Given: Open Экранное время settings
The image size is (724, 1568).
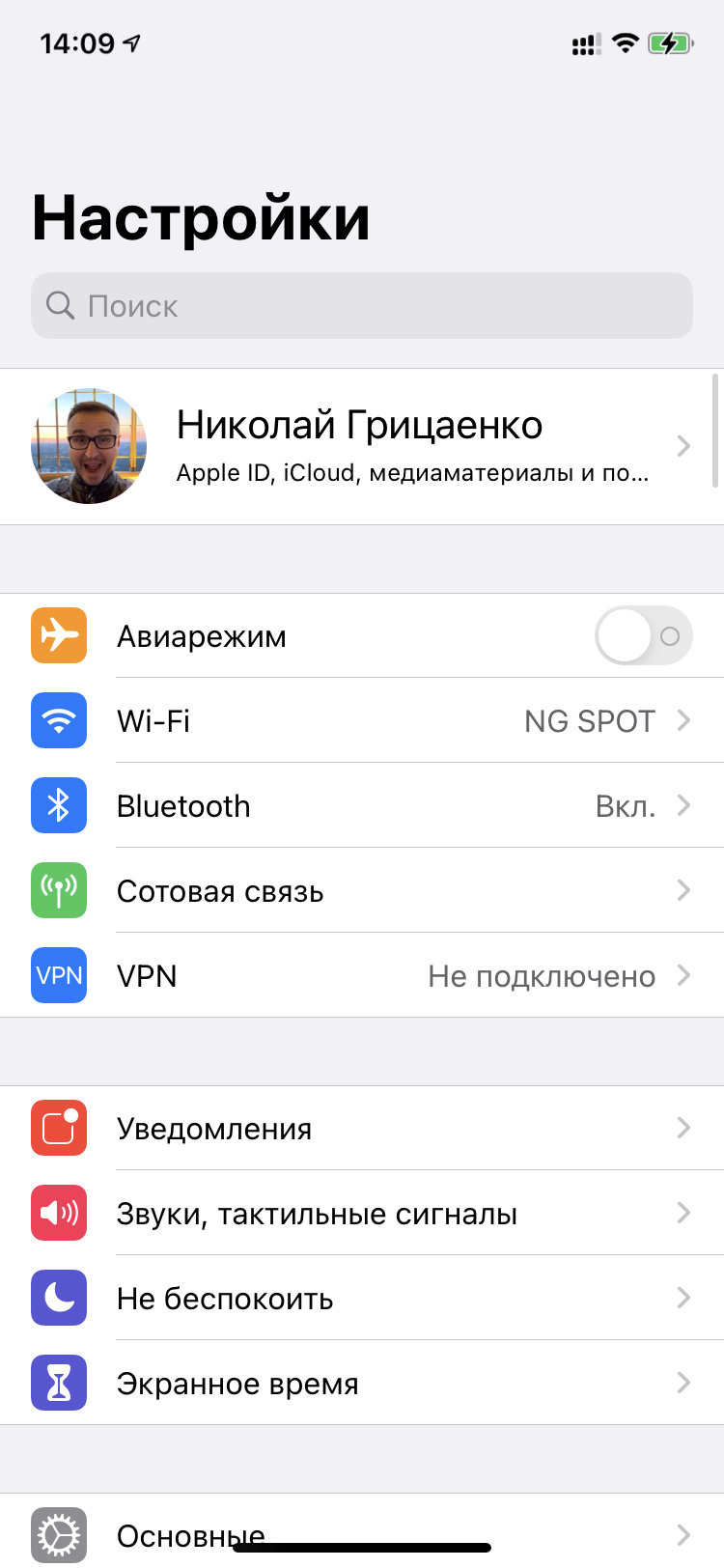Looking at the screenshot, I should tap(362, 1384).
